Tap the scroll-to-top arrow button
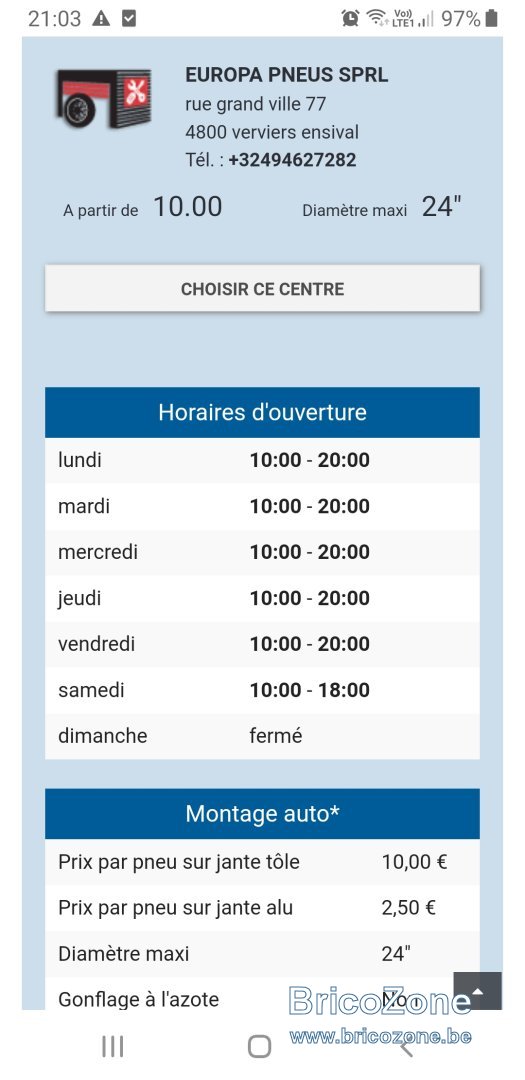The image size is (525, 1080). [x=477, y=990]
